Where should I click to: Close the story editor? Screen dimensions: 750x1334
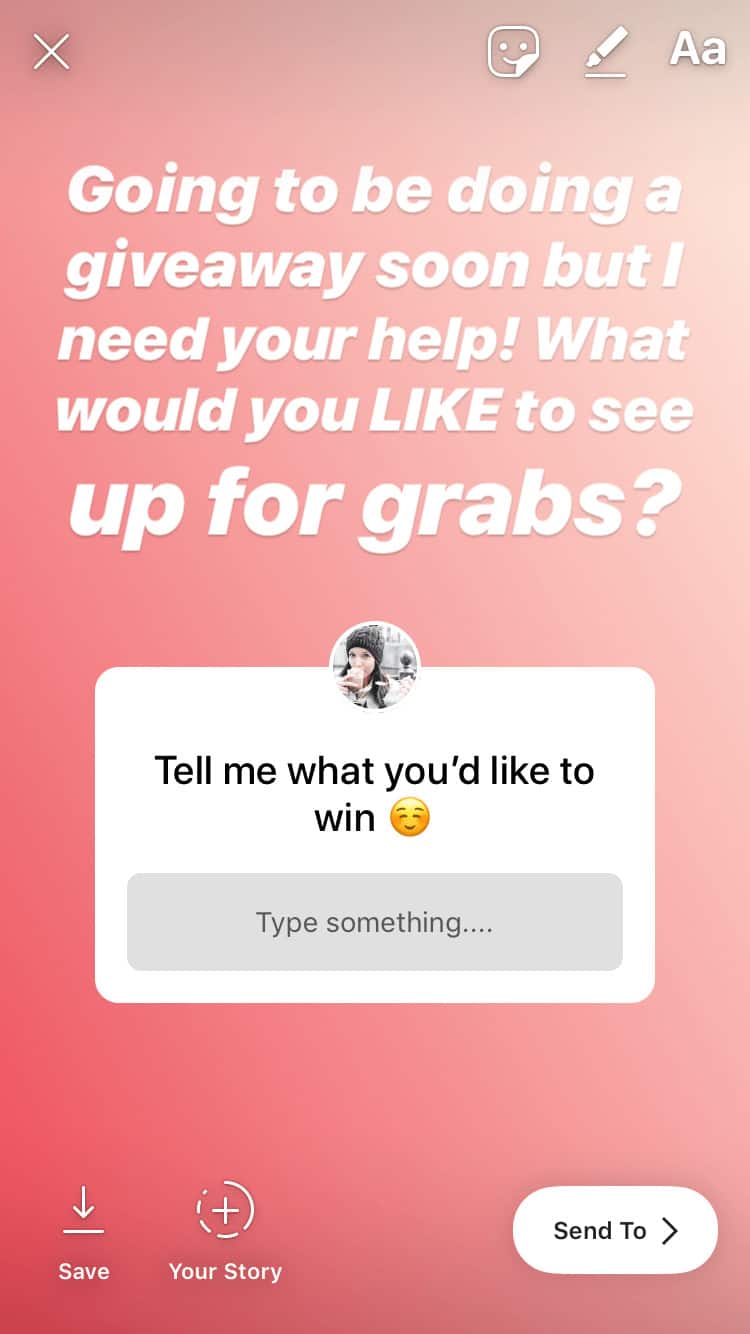[51, 51]
